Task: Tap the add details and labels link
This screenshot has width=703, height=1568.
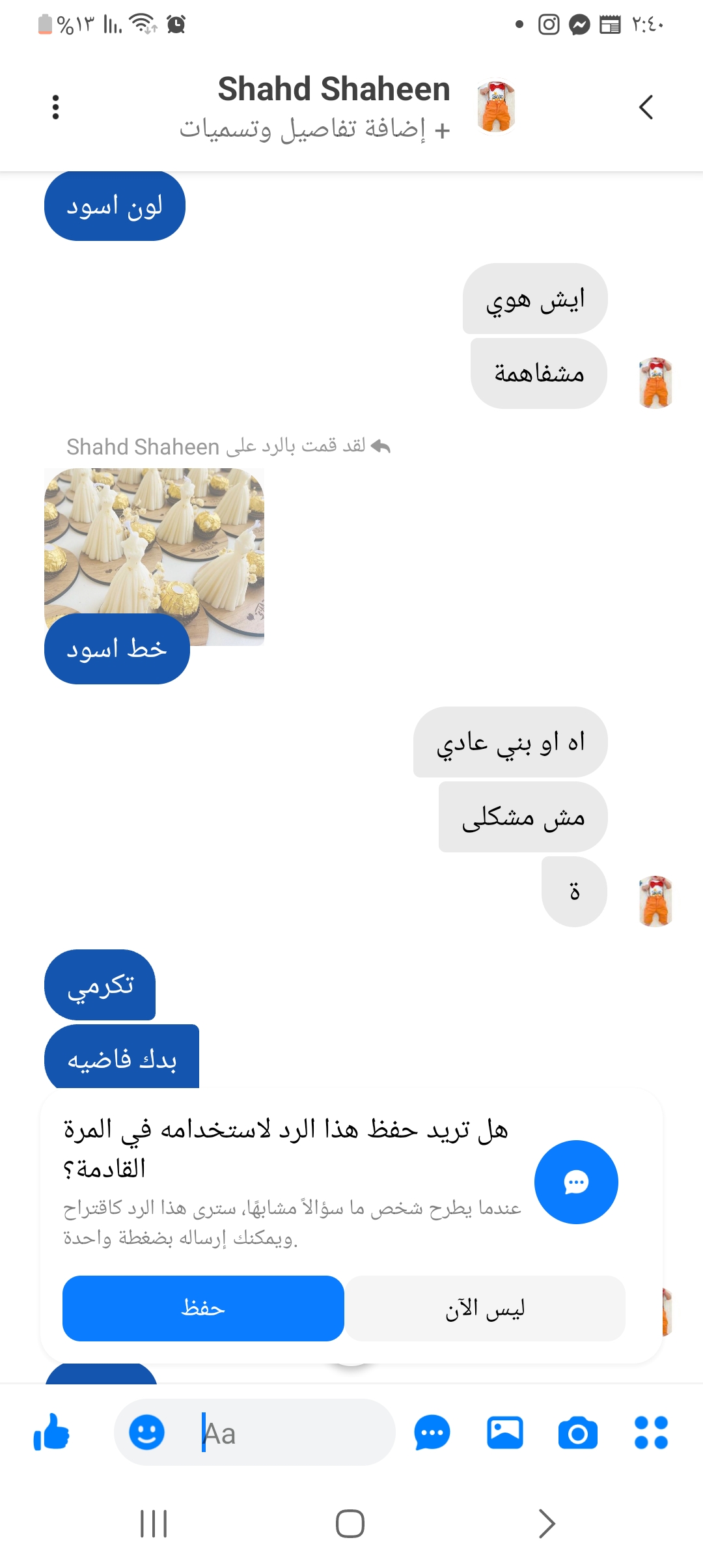Action: tap(314, 130)
